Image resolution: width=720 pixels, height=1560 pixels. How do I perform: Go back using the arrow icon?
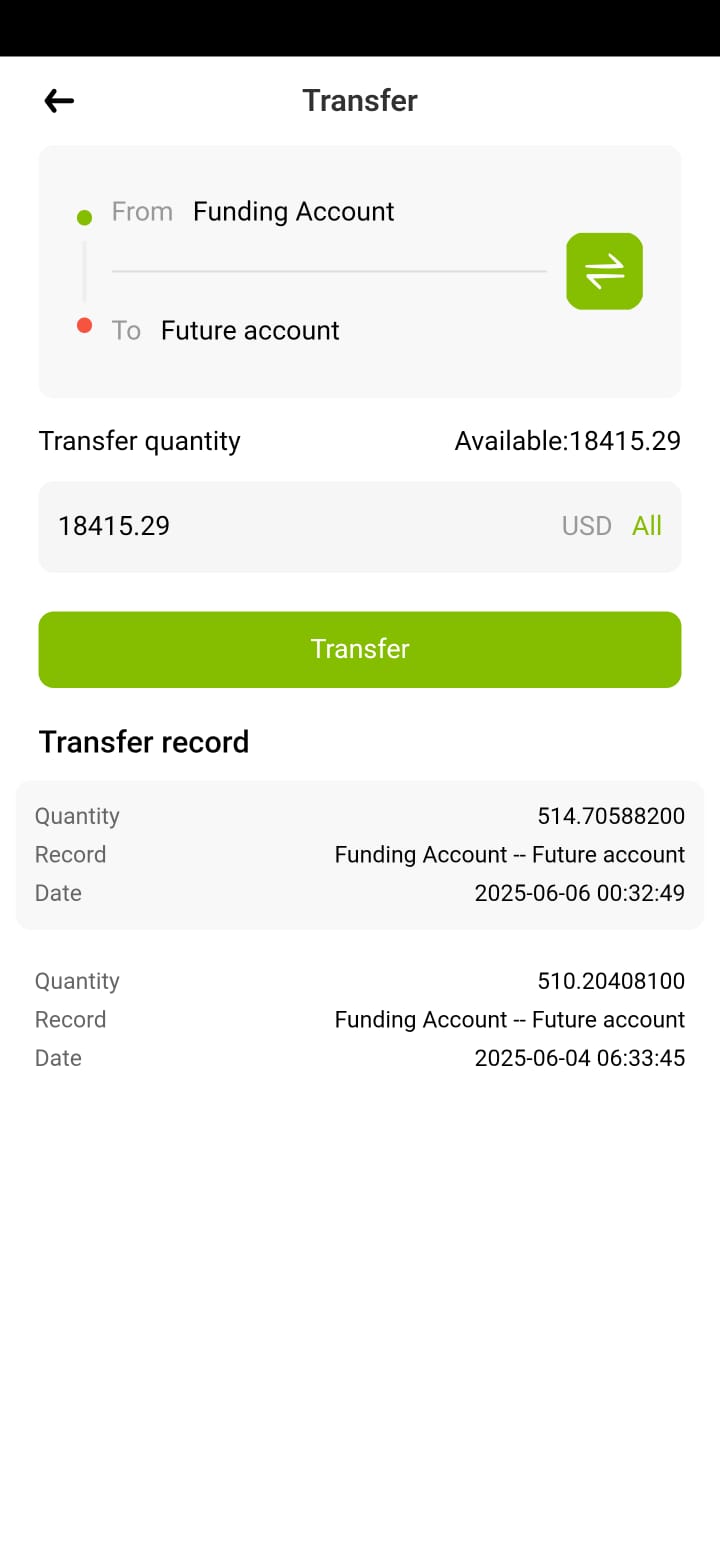point(59,100)
